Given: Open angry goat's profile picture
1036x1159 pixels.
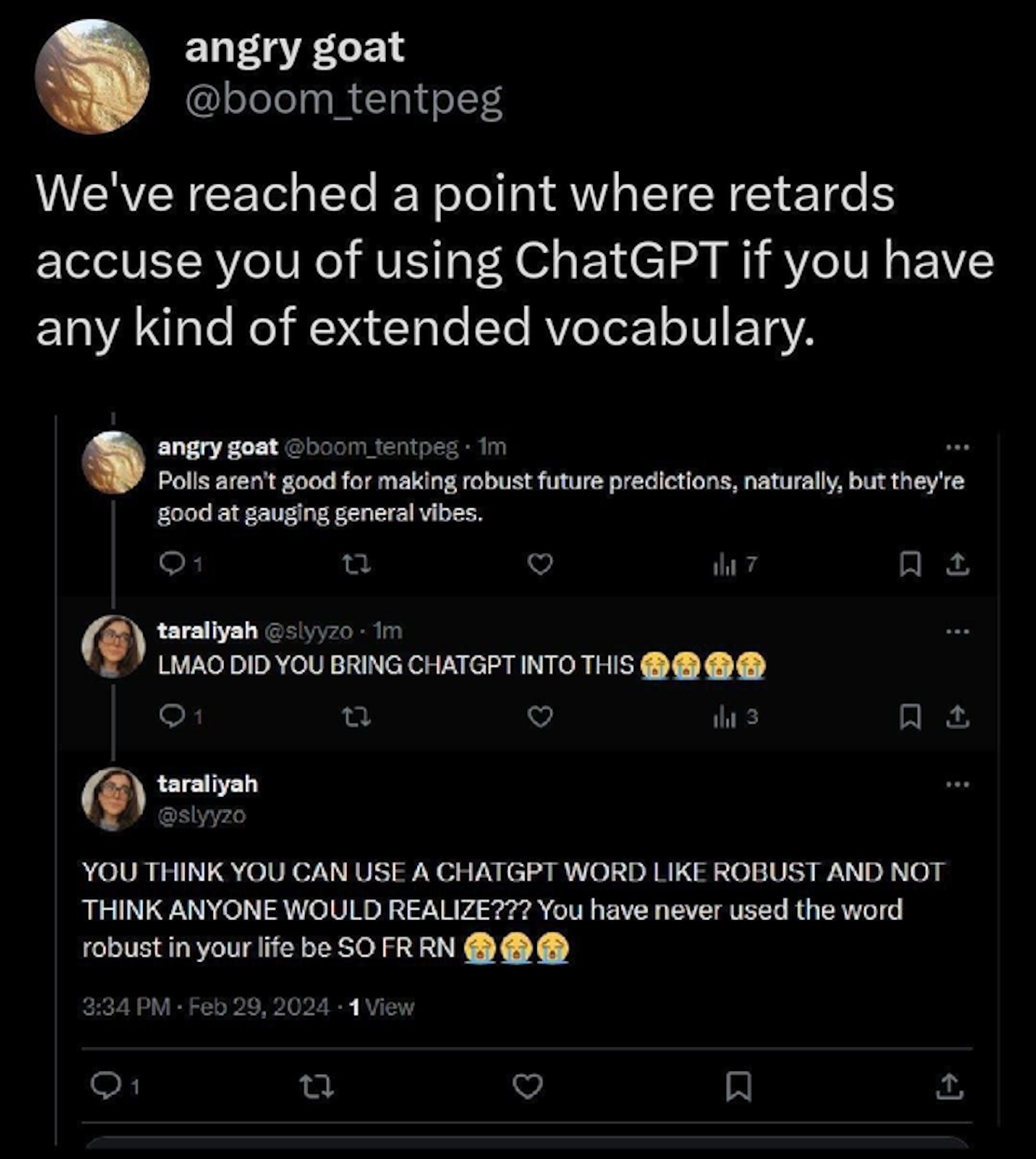Looking at the screenshot, I should point(92,76).
